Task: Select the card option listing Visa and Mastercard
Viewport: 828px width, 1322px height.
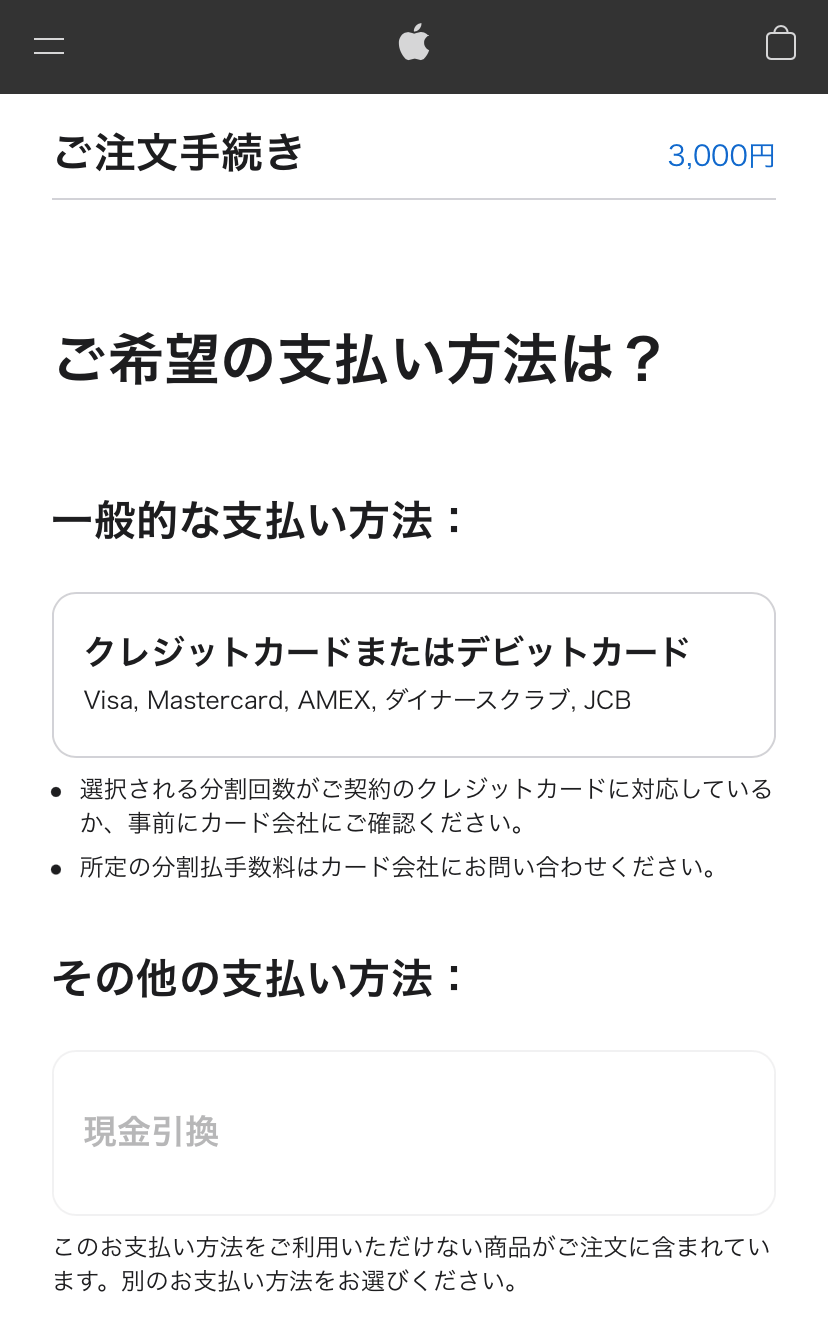Action: 414,672
